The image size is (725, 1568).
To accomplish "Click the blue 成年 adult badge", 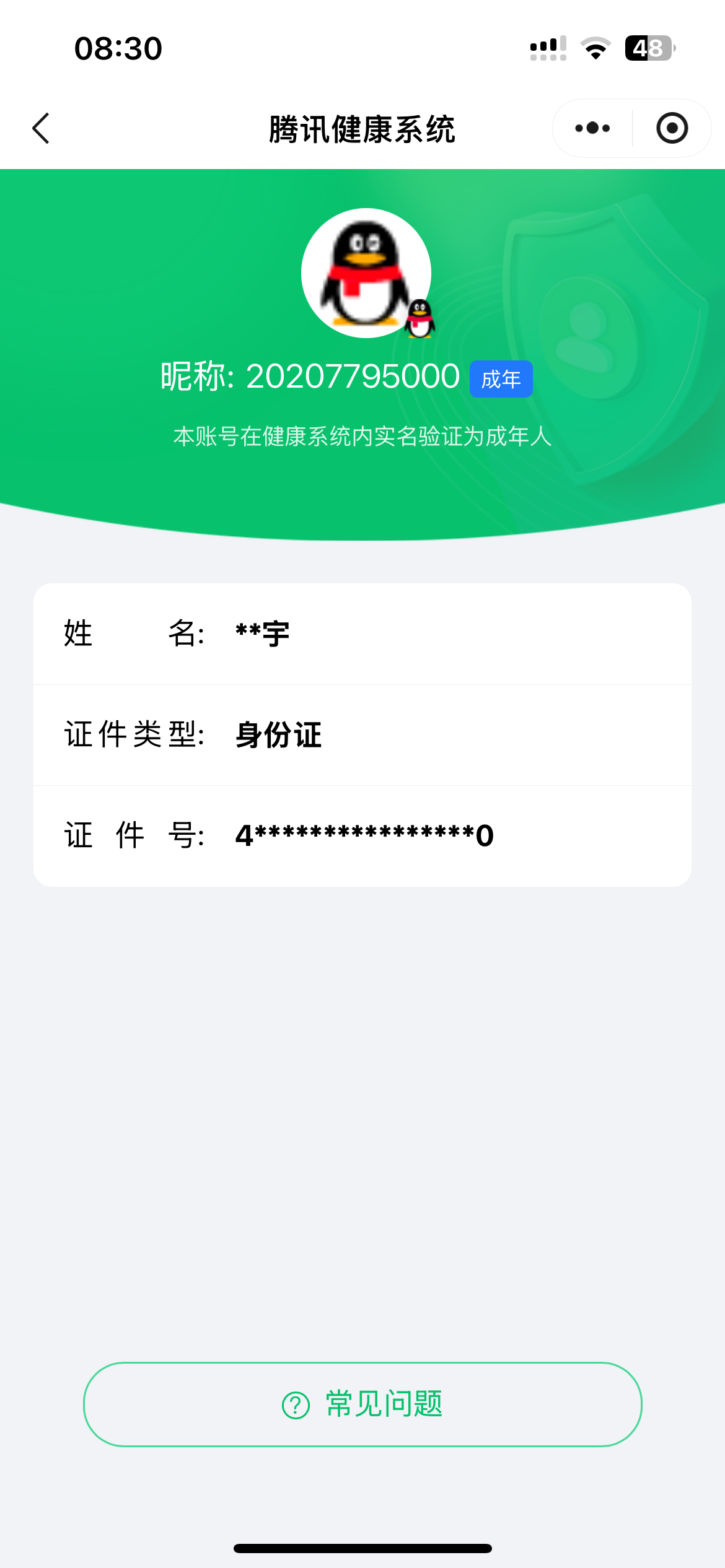I will point(501,378).
